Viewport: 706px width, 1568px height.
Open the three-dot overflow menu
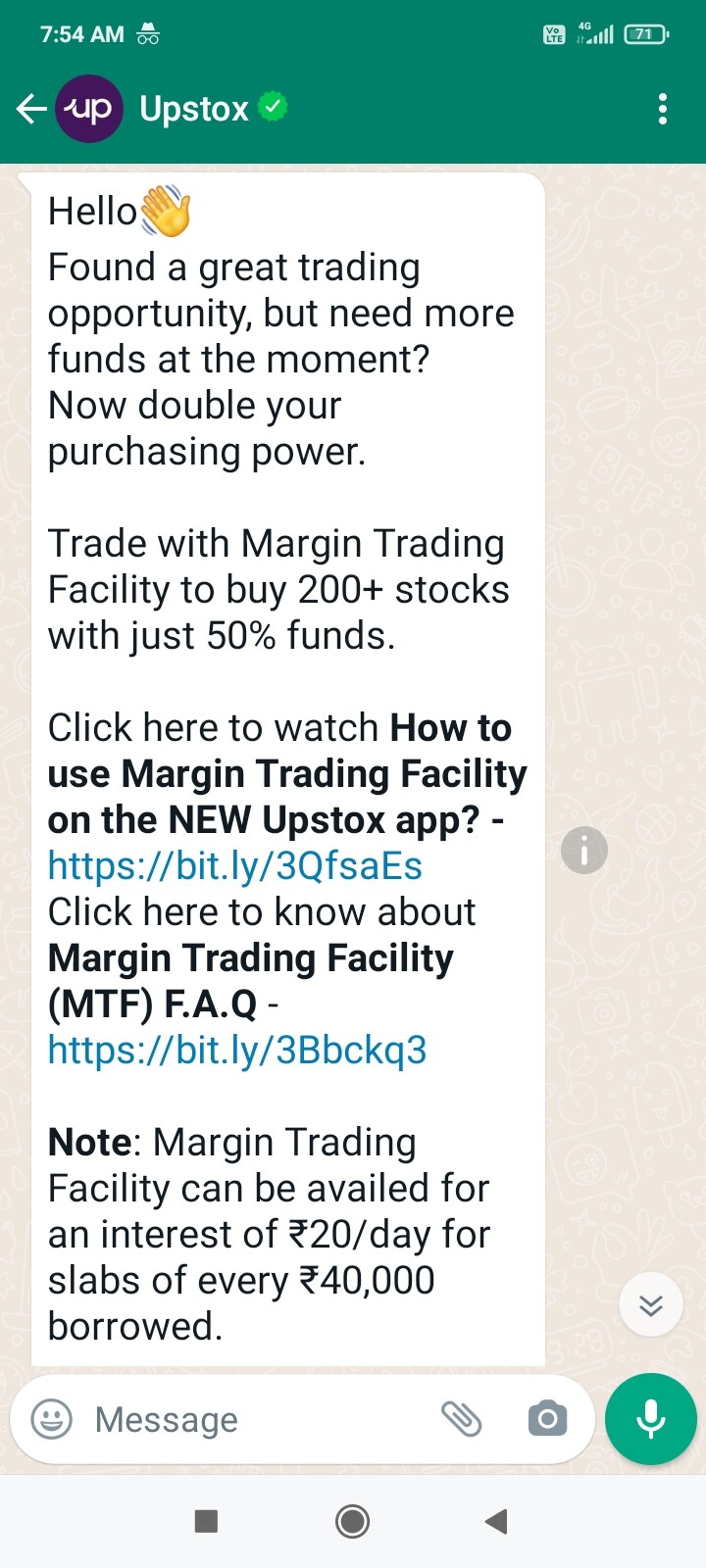pos(663,109)
